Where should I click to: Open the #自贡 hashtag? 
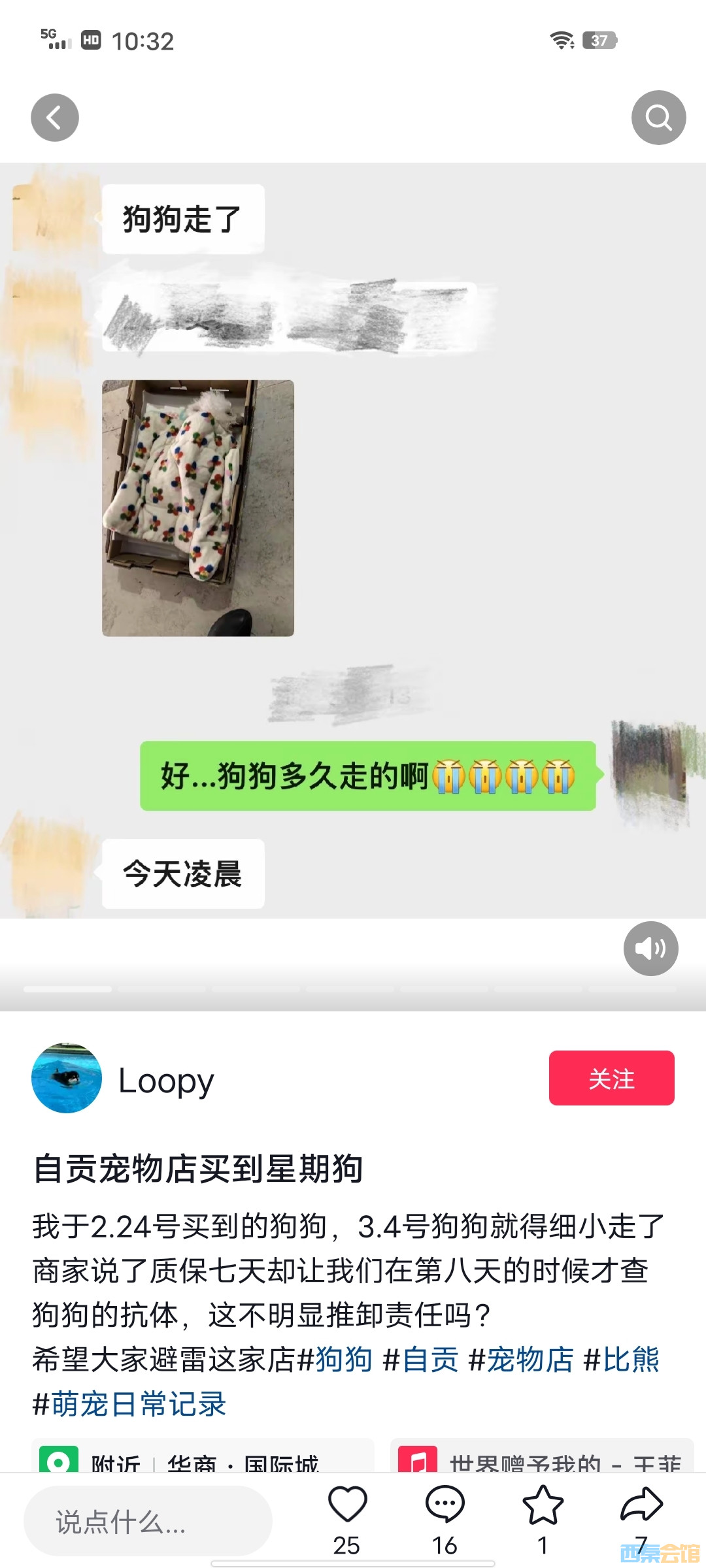click(421, 1360)
